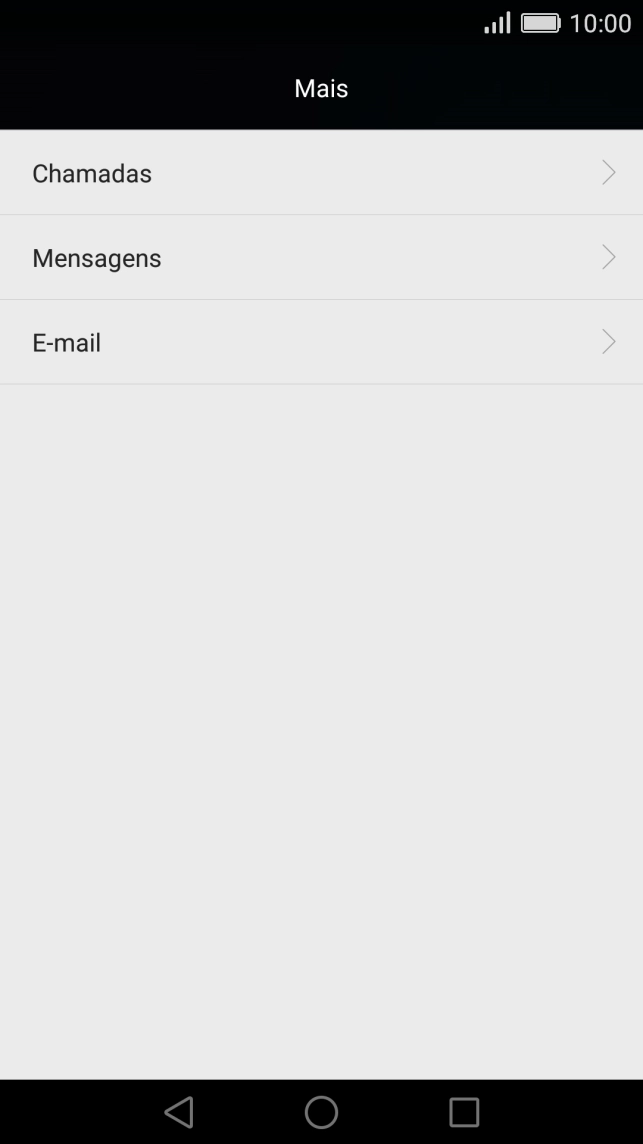Go to the home screen
The width and height of the screenshot is (643, 1144).
[321, 1112]
